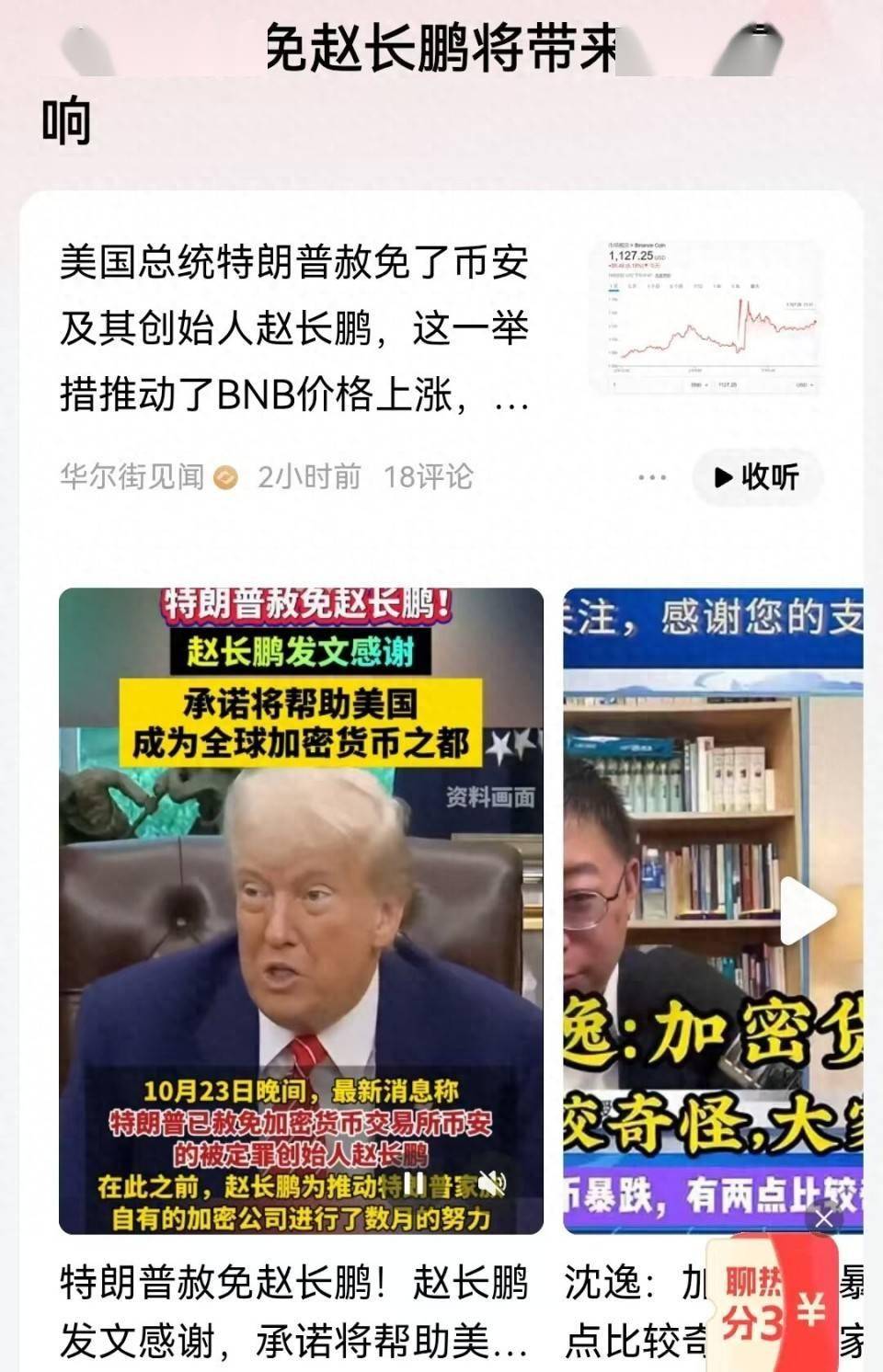The height and width of the screenshot is (1372, 883).
Task: Open the three-dot menu beside 收听
Action: [x=651, y=477]
